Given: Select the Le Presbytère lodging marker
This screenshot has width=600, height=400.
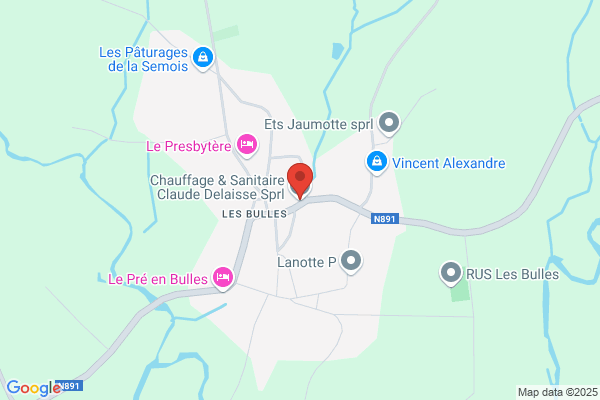Looking at the screenshot, I should pos(247,146).
